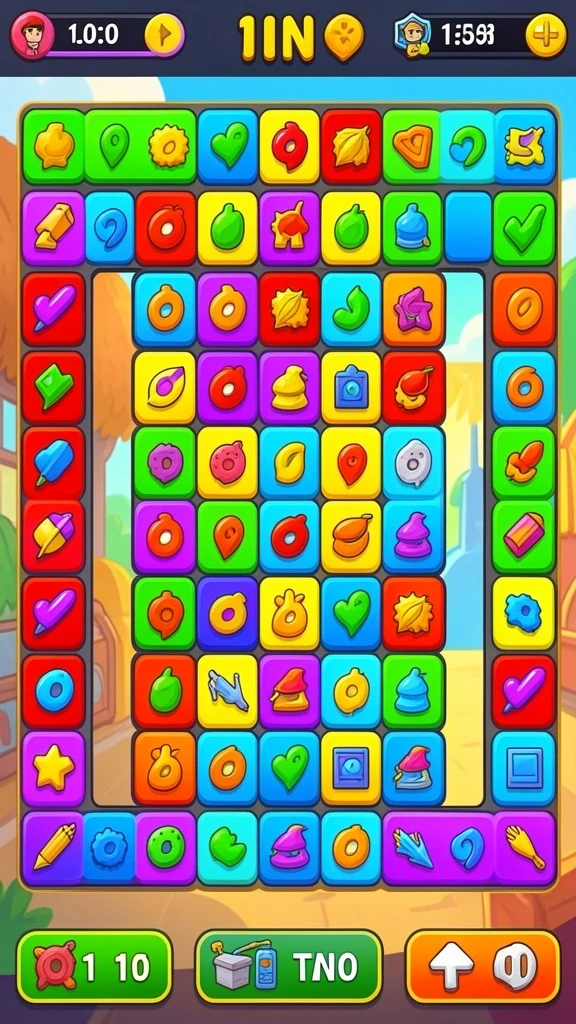
Task: Use the green target booster button
Action: pos(95,967)
